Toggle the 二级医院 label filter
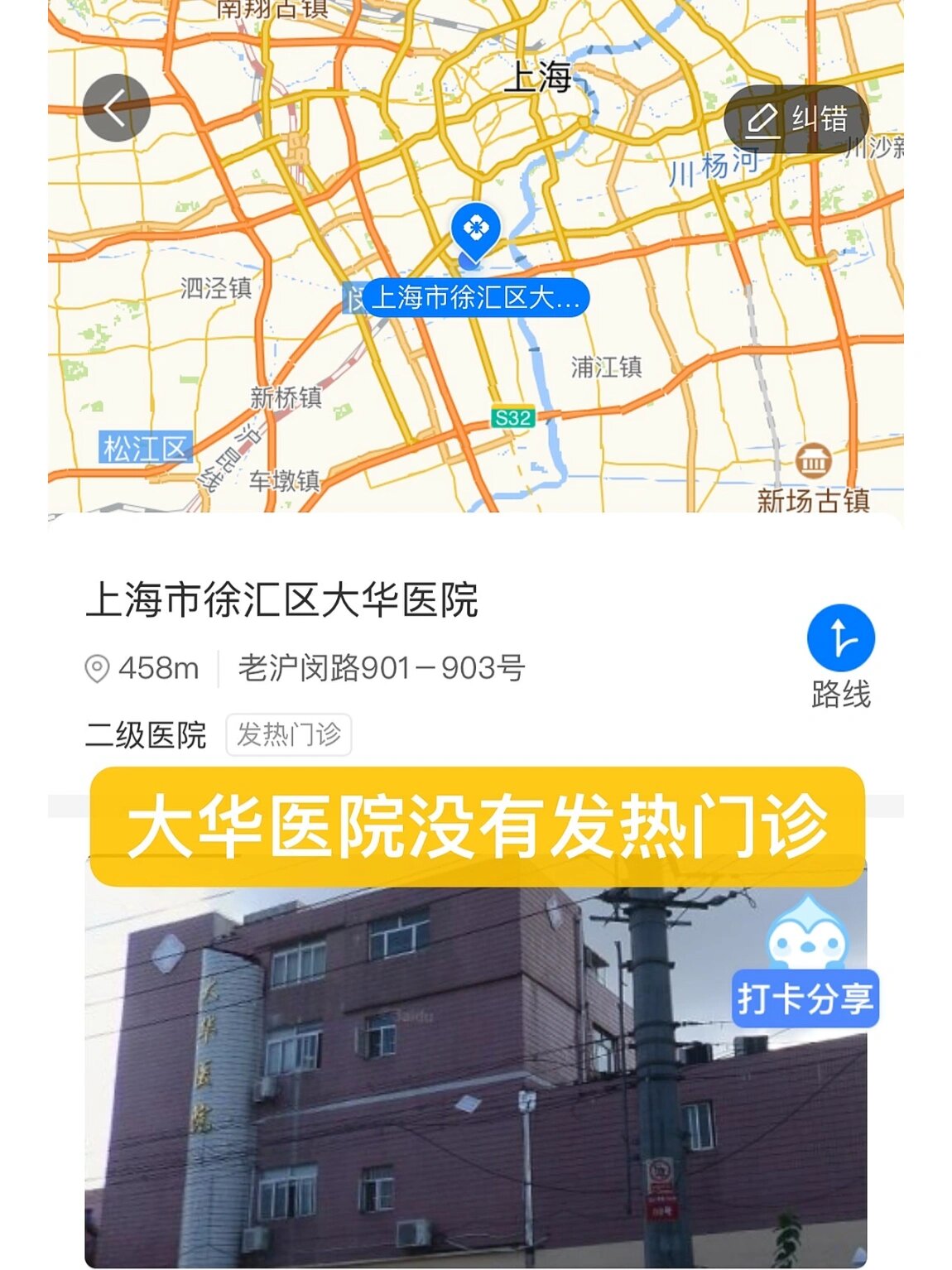Image resolution: width=952 pixels, height=1270 pixels. tap(147, 734)
